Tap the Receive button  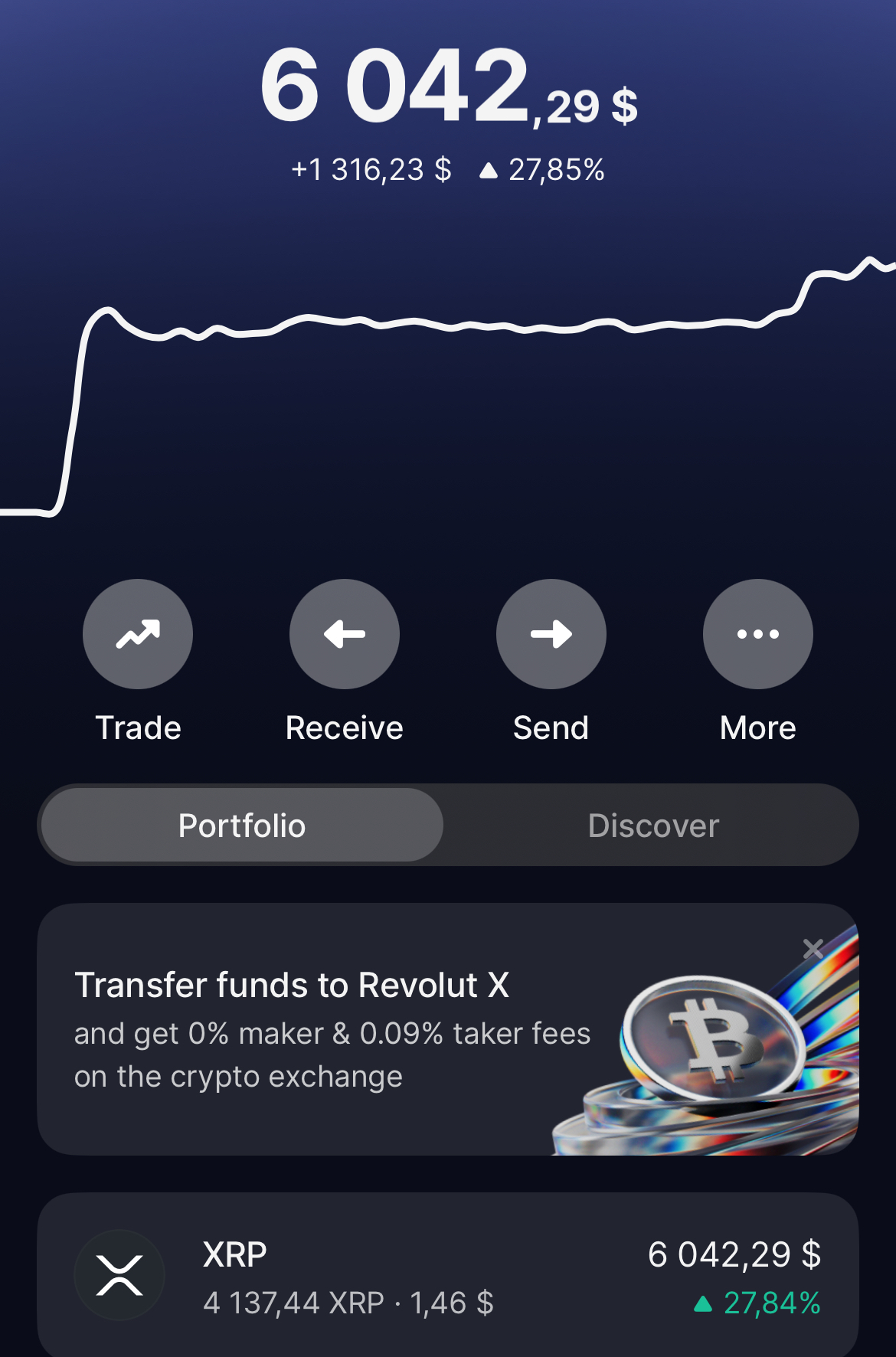coord(345,634)
